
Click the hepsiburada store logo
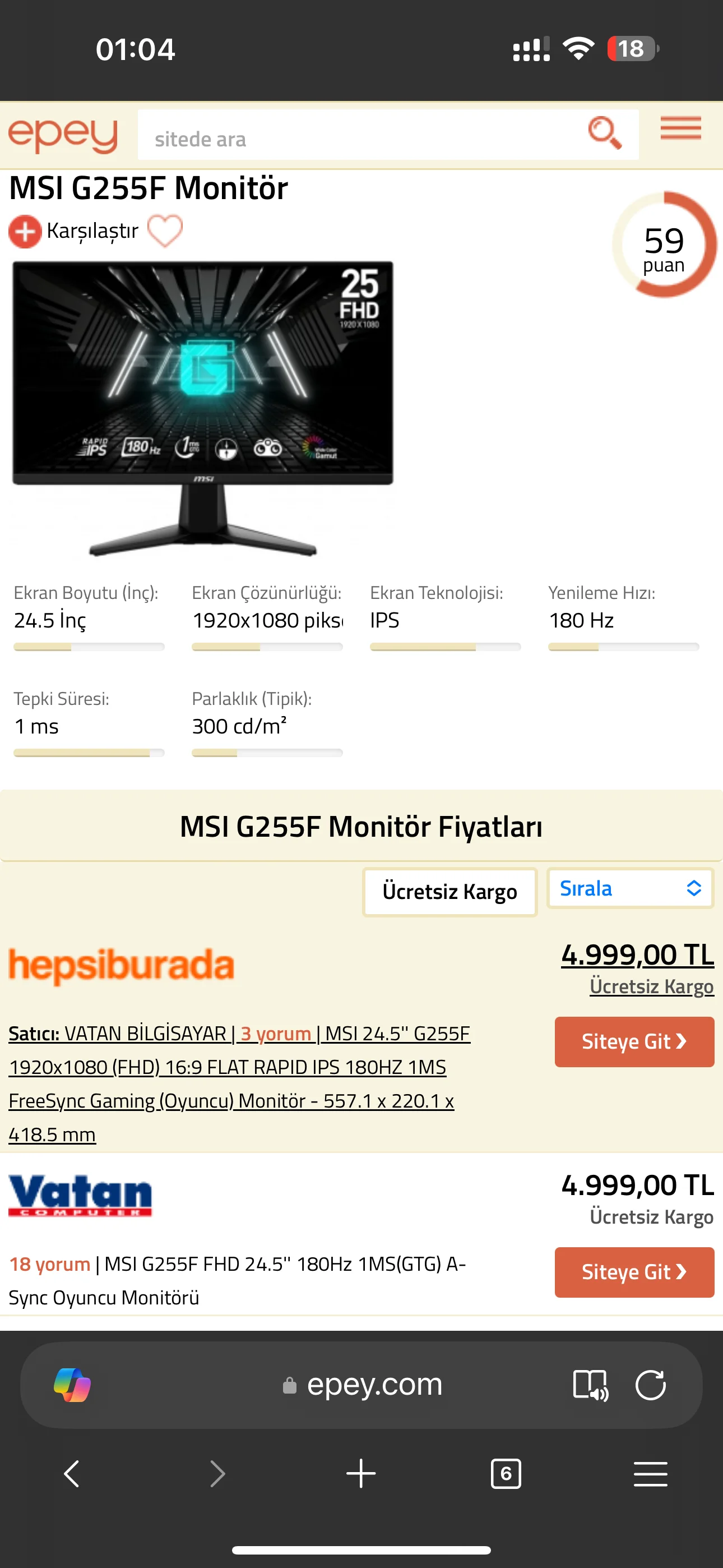point(122,965)
